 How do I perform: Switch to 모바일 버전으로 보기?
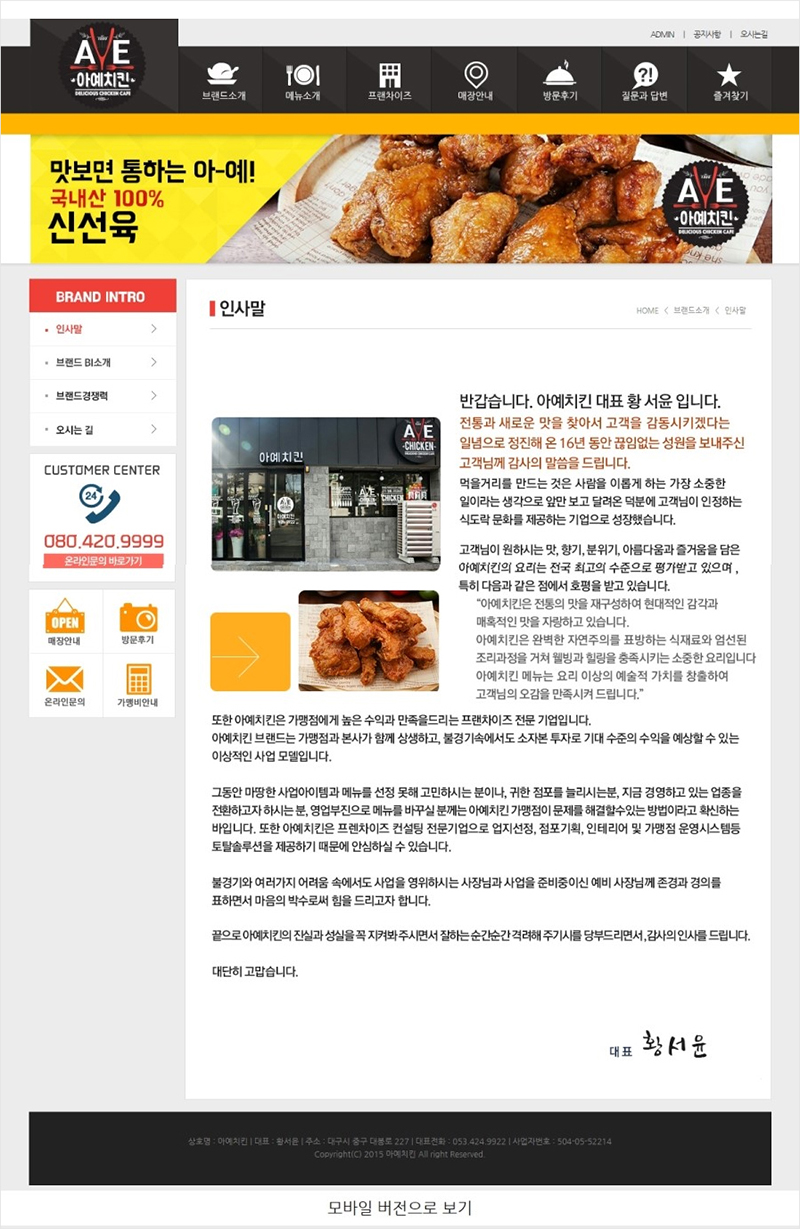(399, 1208)
